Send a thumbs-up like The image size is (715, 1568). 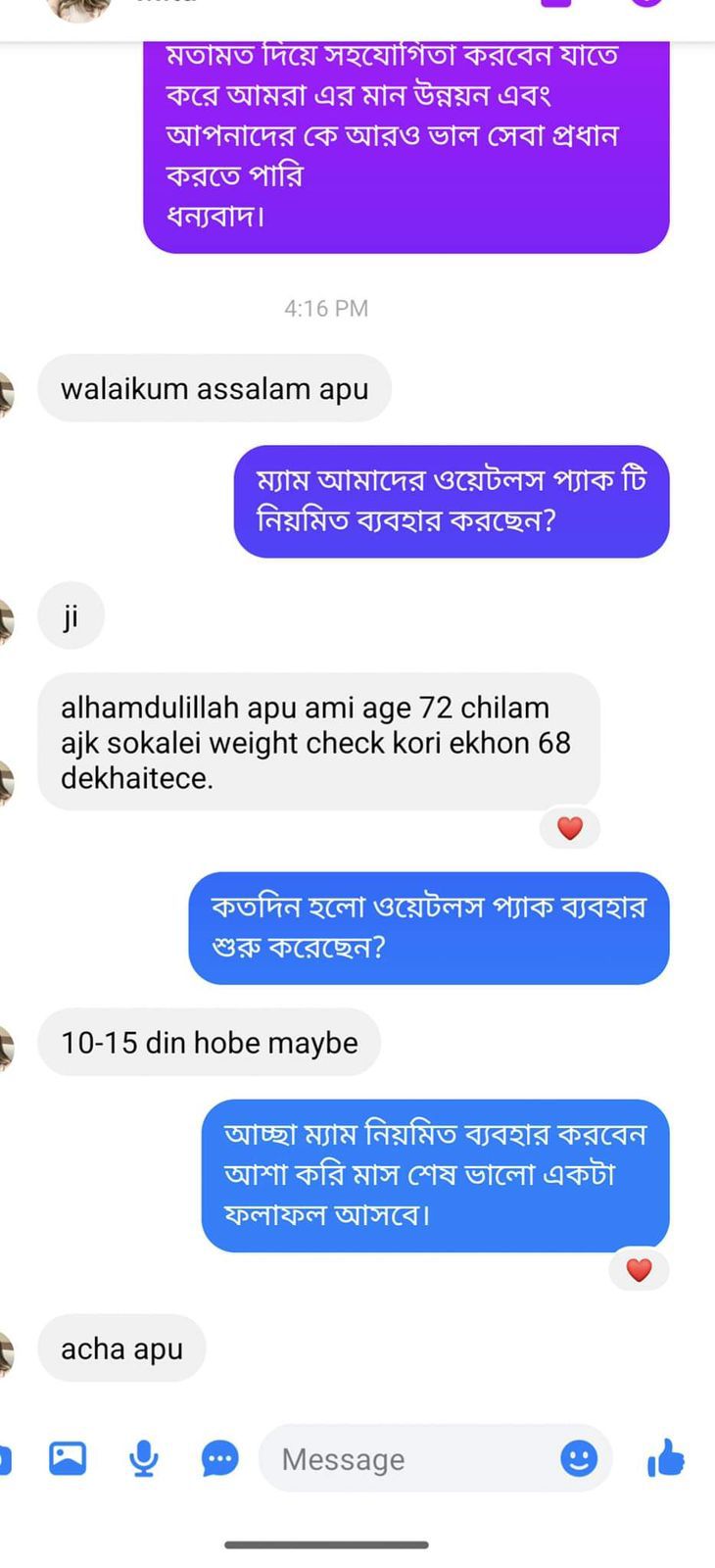click(x=671, y=1458)
